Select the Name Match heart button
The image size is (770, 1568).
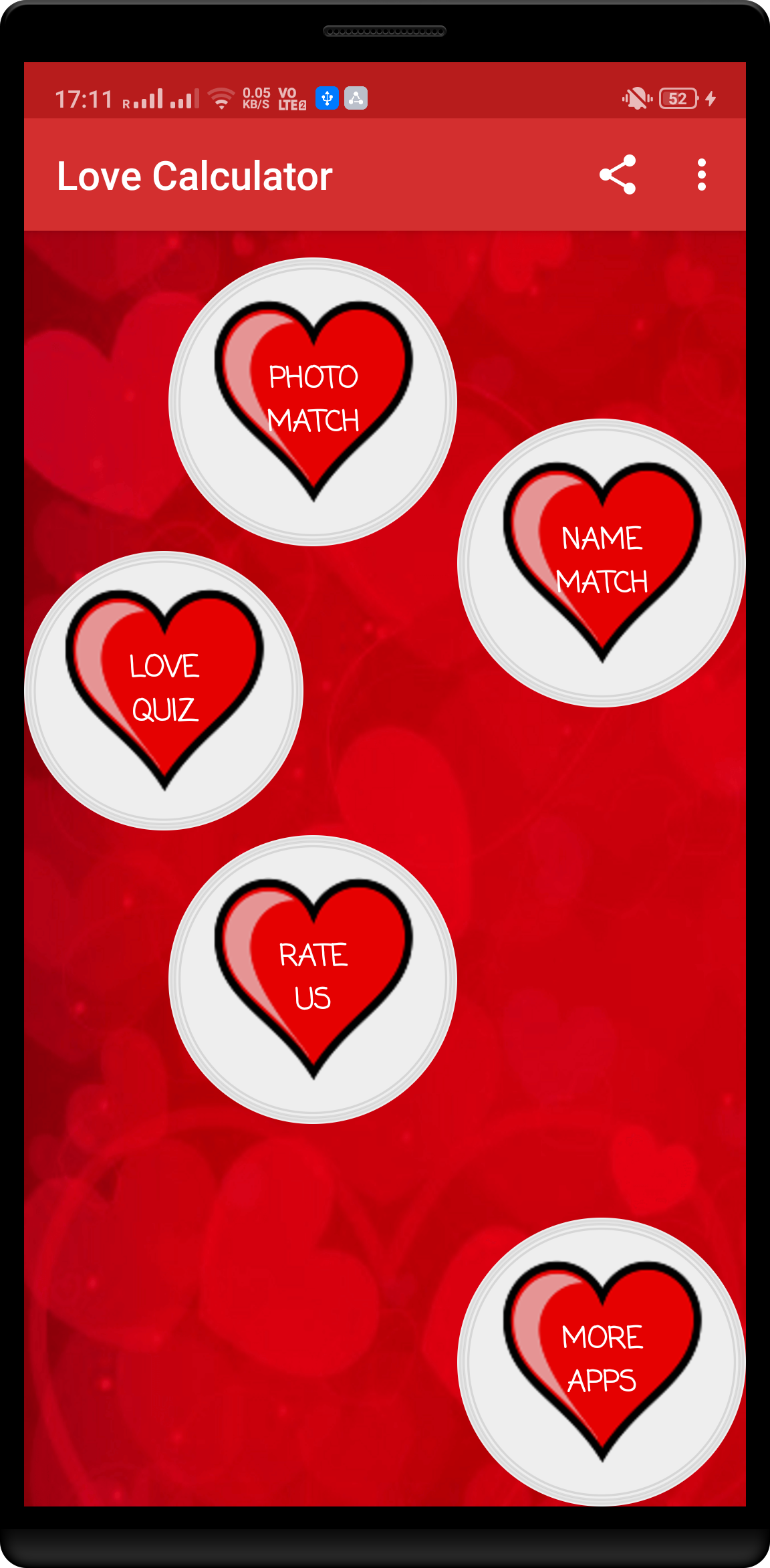[x=602, y=562]
